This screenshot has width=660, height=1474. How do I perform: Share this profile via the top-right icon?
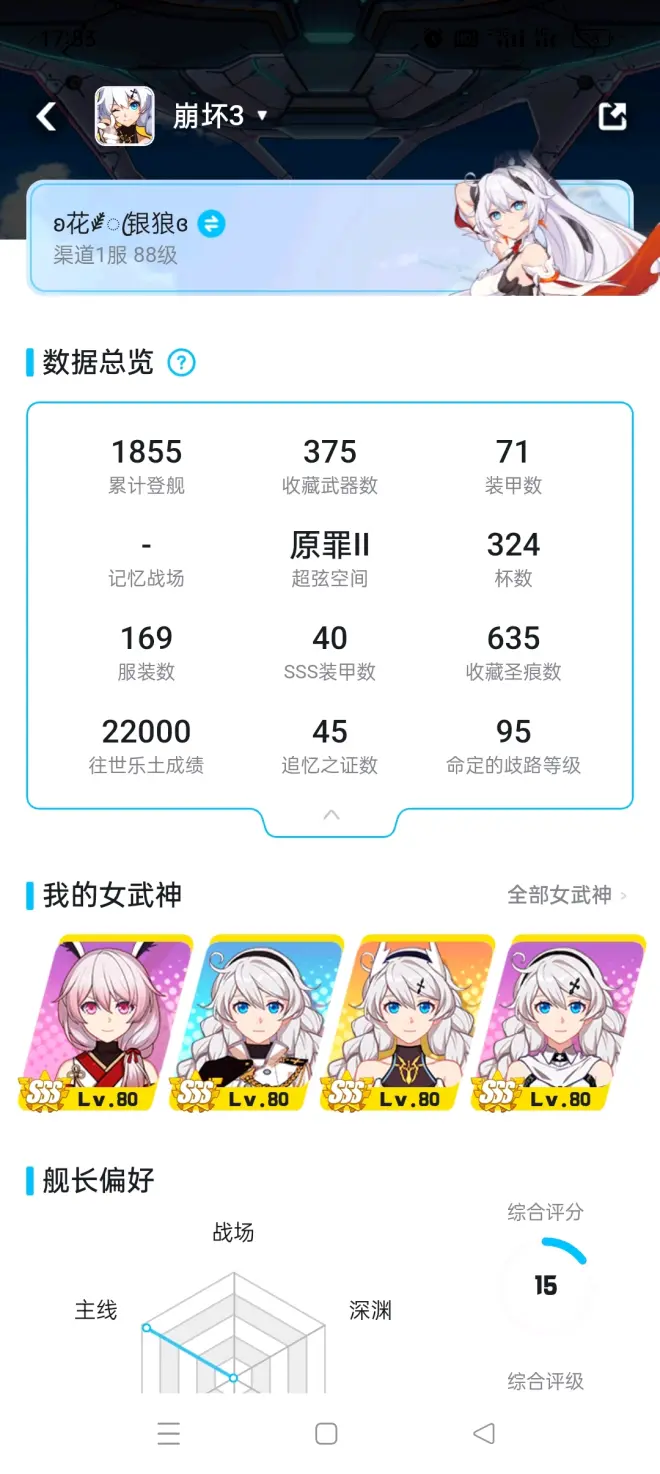[x=612, y=116]
